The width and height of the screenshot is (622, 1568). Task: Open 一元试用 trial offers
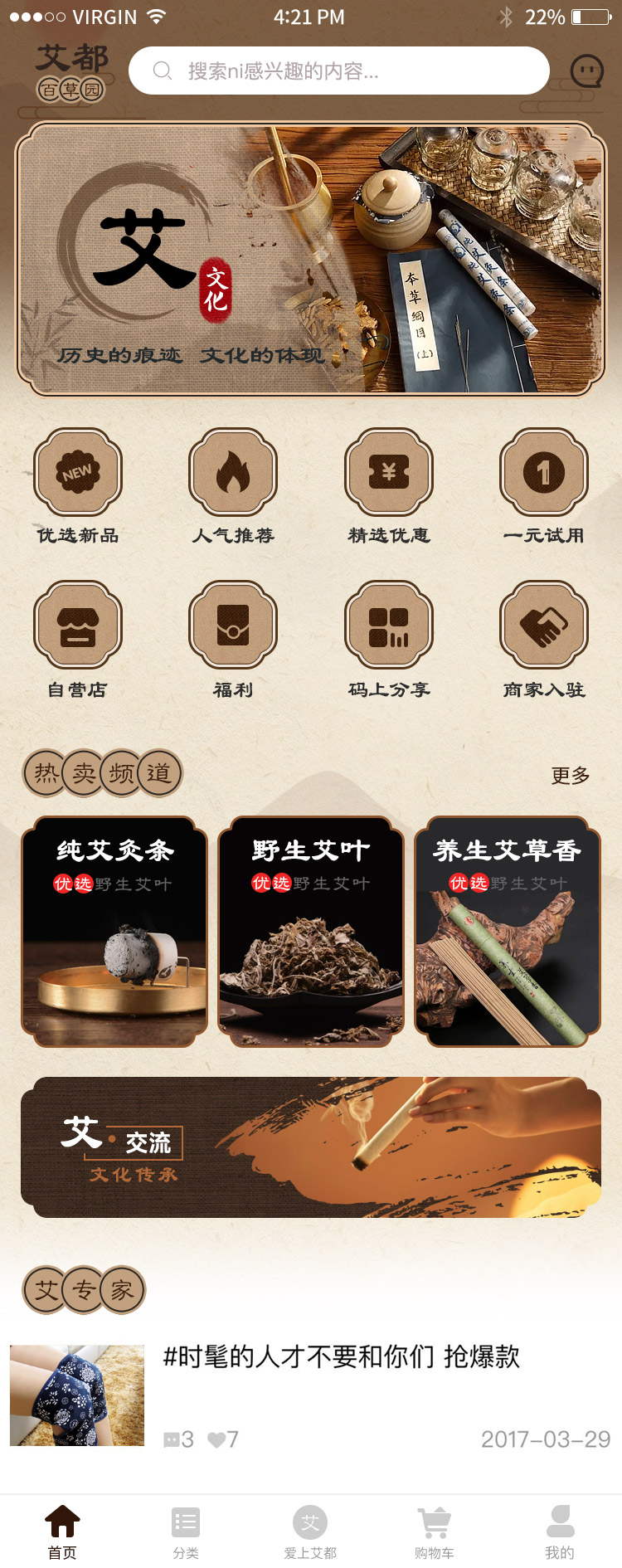click(544, 473)
